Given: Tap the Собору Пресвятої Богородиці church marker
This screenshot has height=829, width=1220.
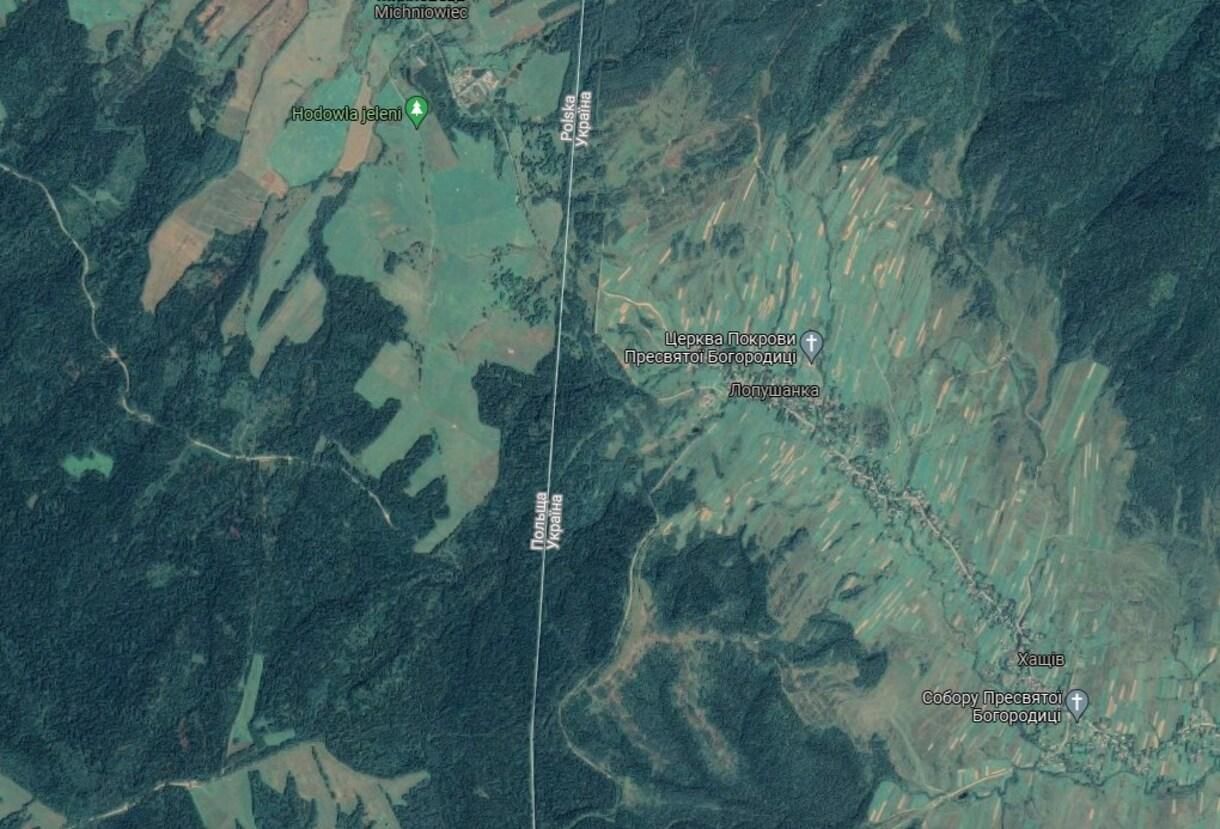Looking at the screenshot, I should pyautogui.click(x=1076, y=703).
